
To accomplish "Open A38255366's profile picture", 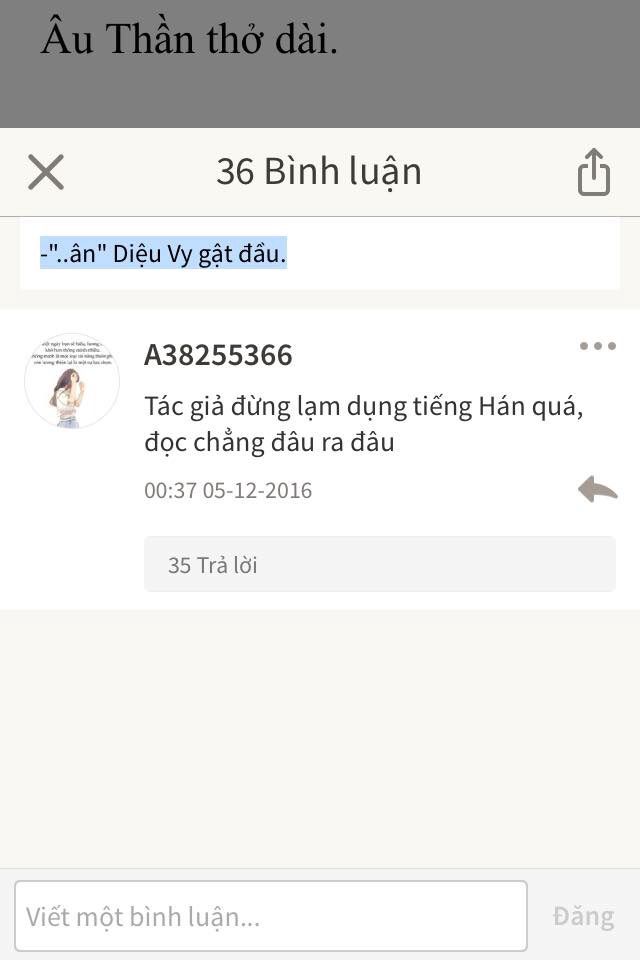I will (72, 381).
